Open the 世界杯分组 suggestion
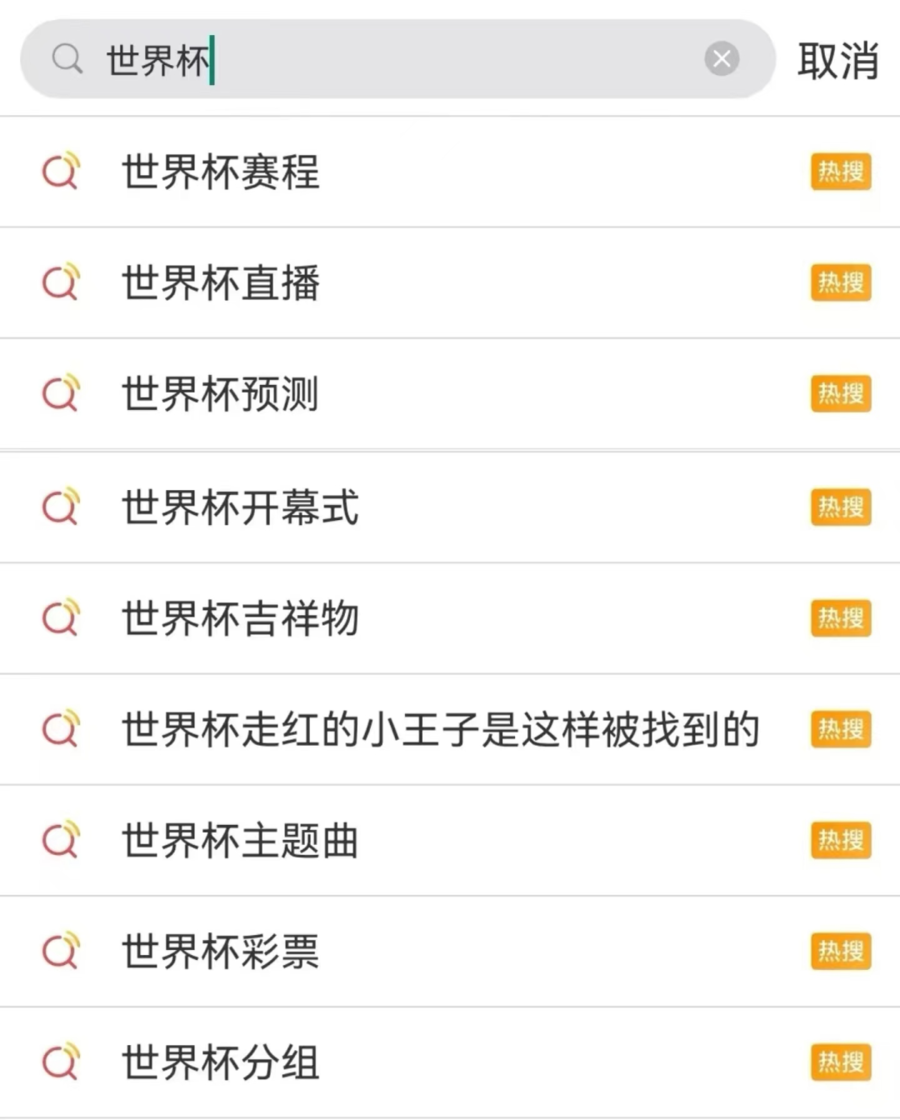 221,1063
